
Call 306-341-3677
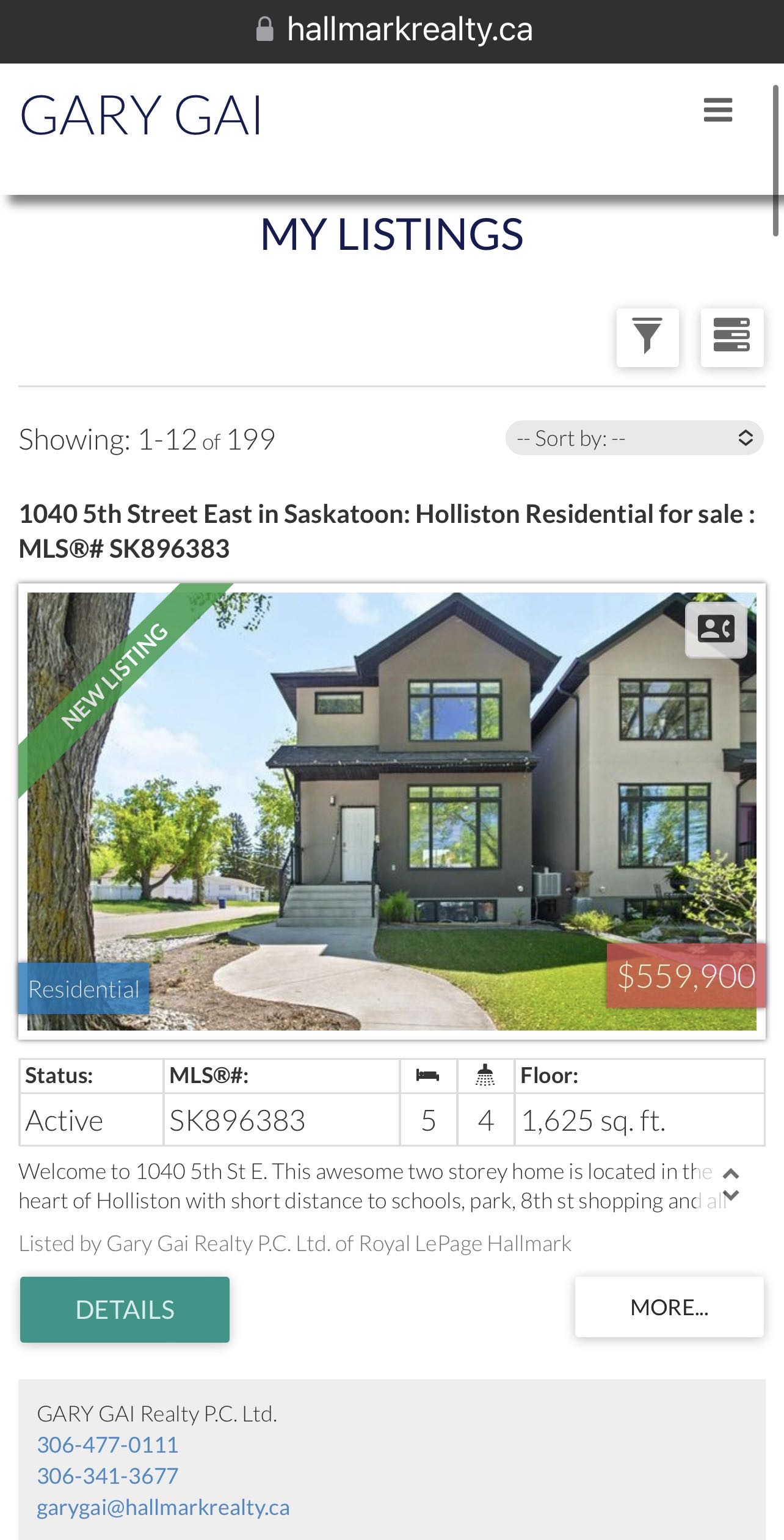pyautogui.click(x=107, y=1476)
